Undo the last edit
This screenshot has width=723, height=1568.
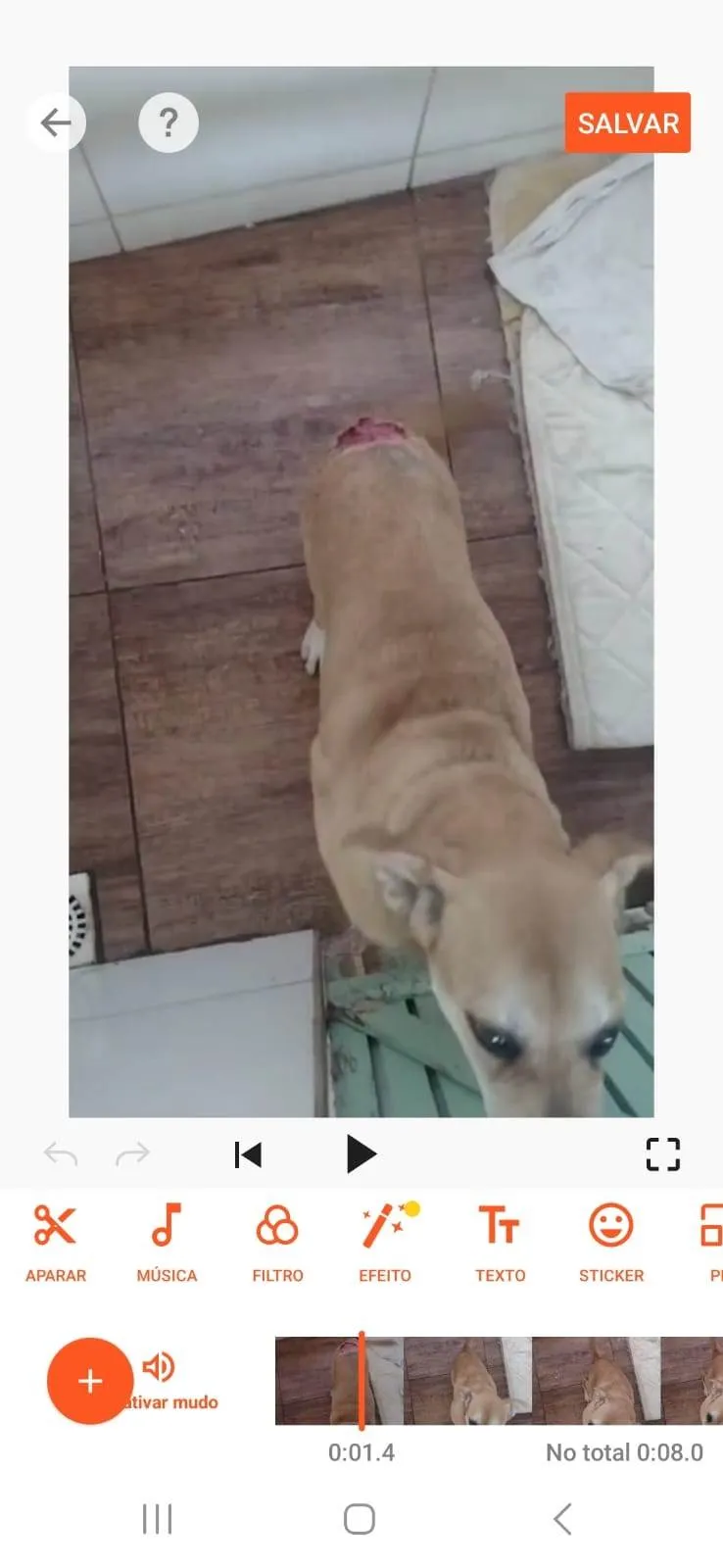(61, 1154)
